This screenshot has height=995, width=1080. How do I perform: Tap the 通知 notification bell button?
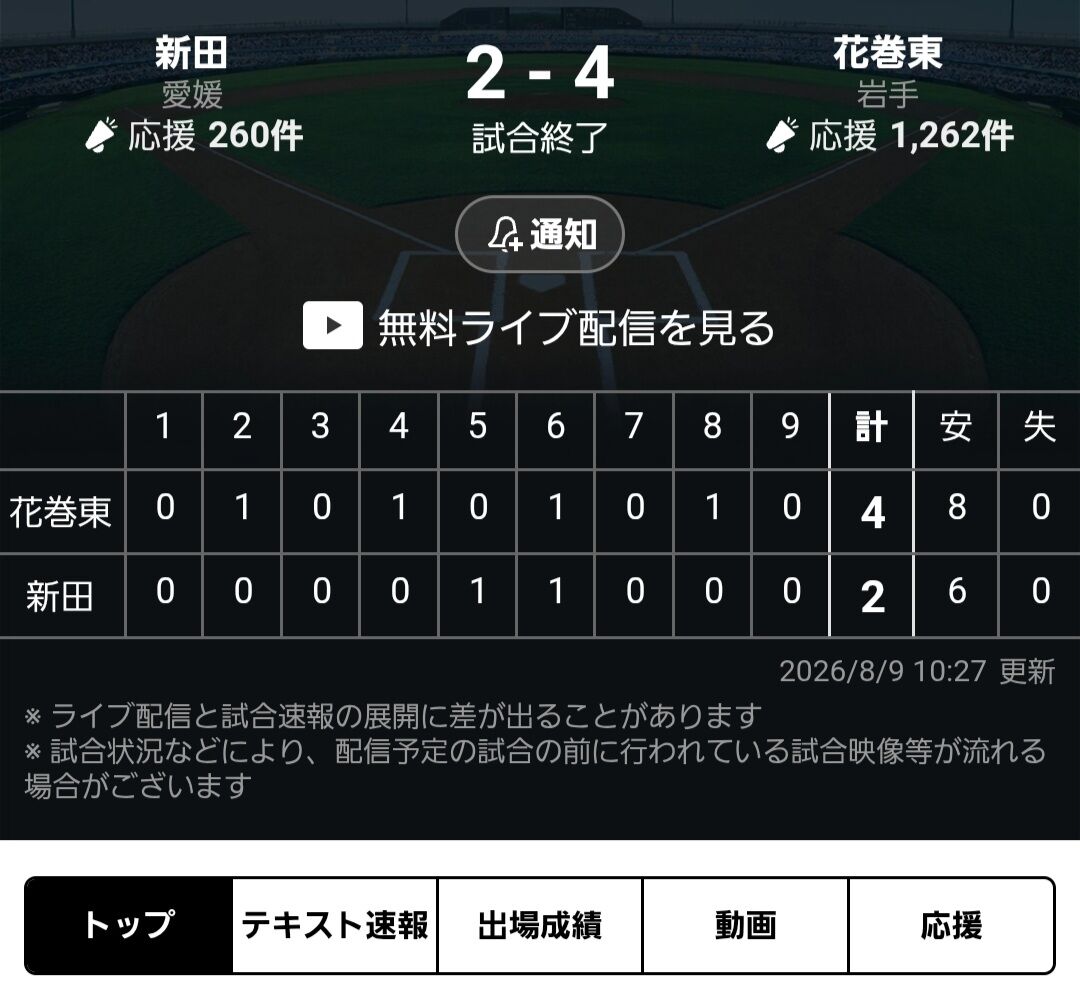click(539, 235)
